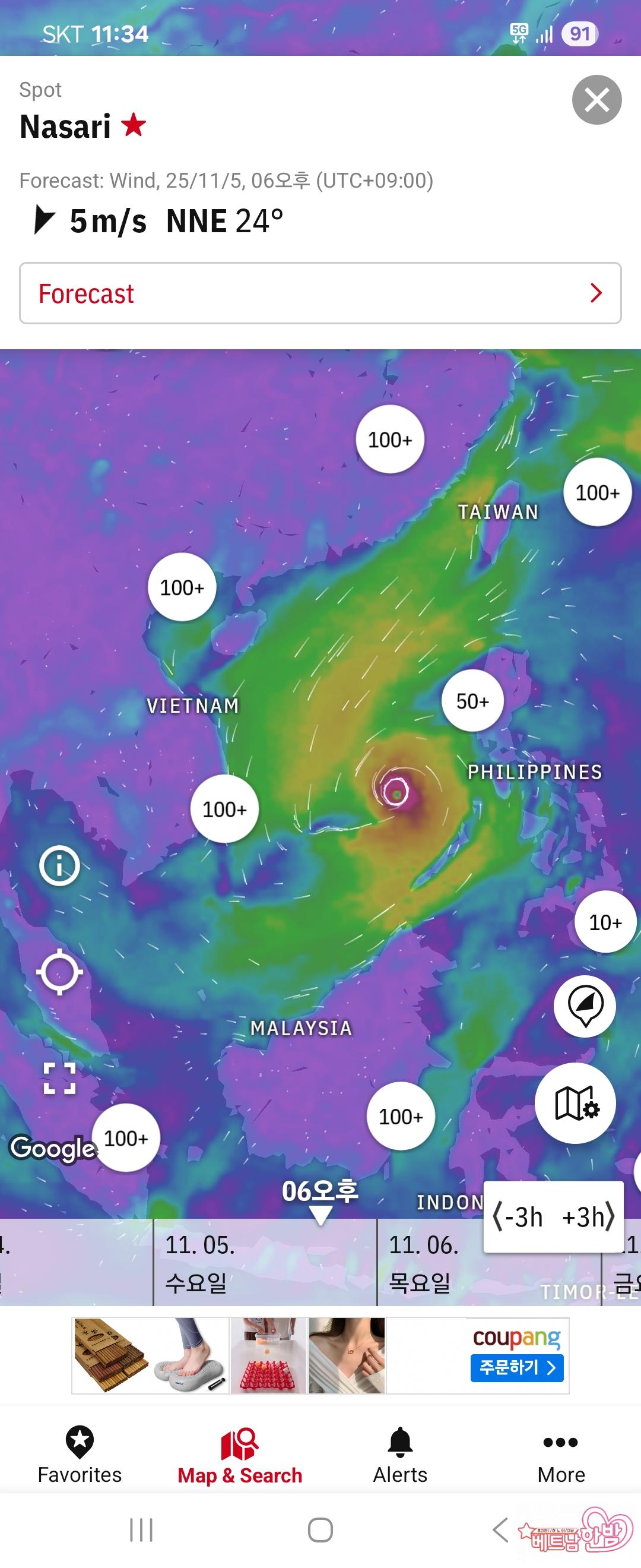This screenshot has height=1568, width=641.
Task: Advance the forecast by 3 hours
Action: pyautogui.click(x=588, y=1217)
